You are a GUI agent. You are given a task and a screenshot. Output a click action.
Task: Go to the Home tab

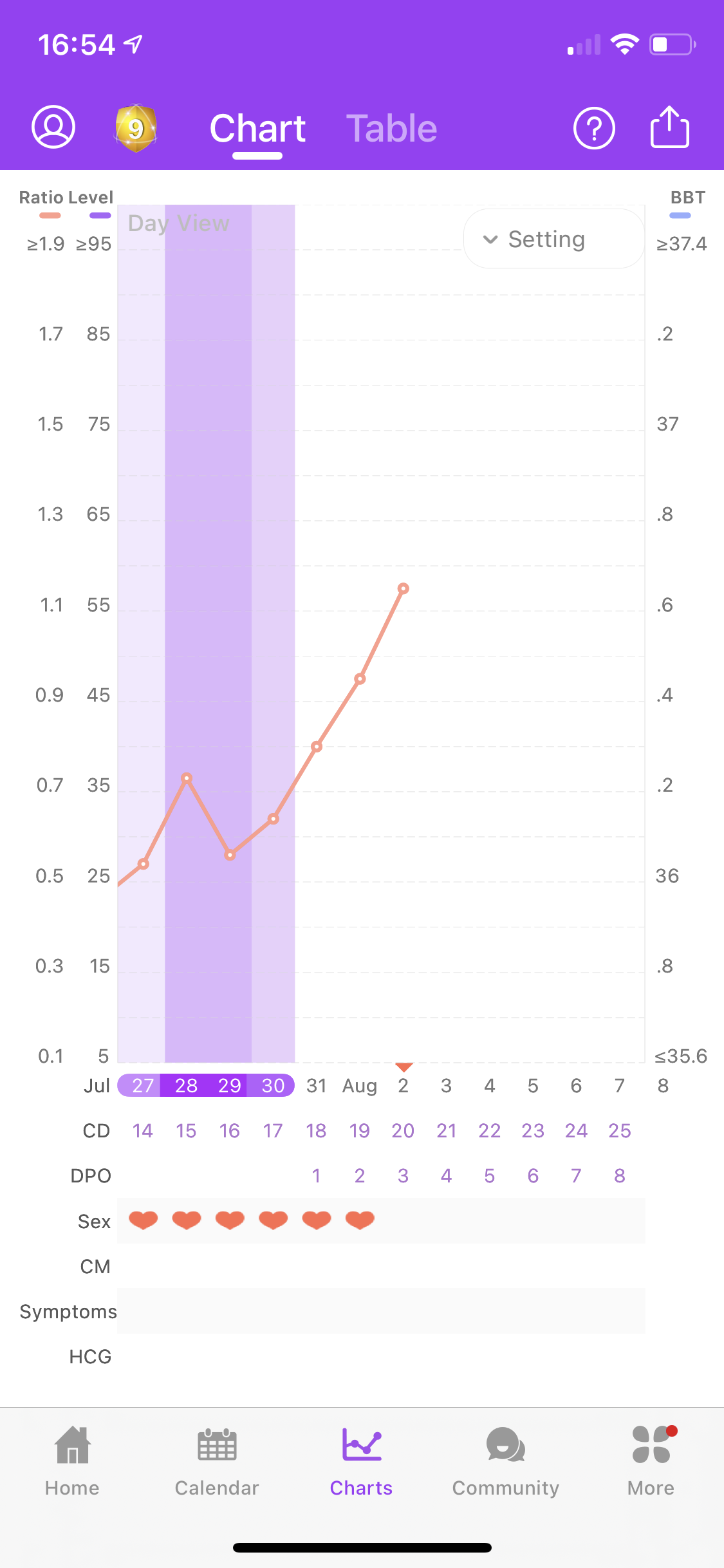tap(72, 1461)
